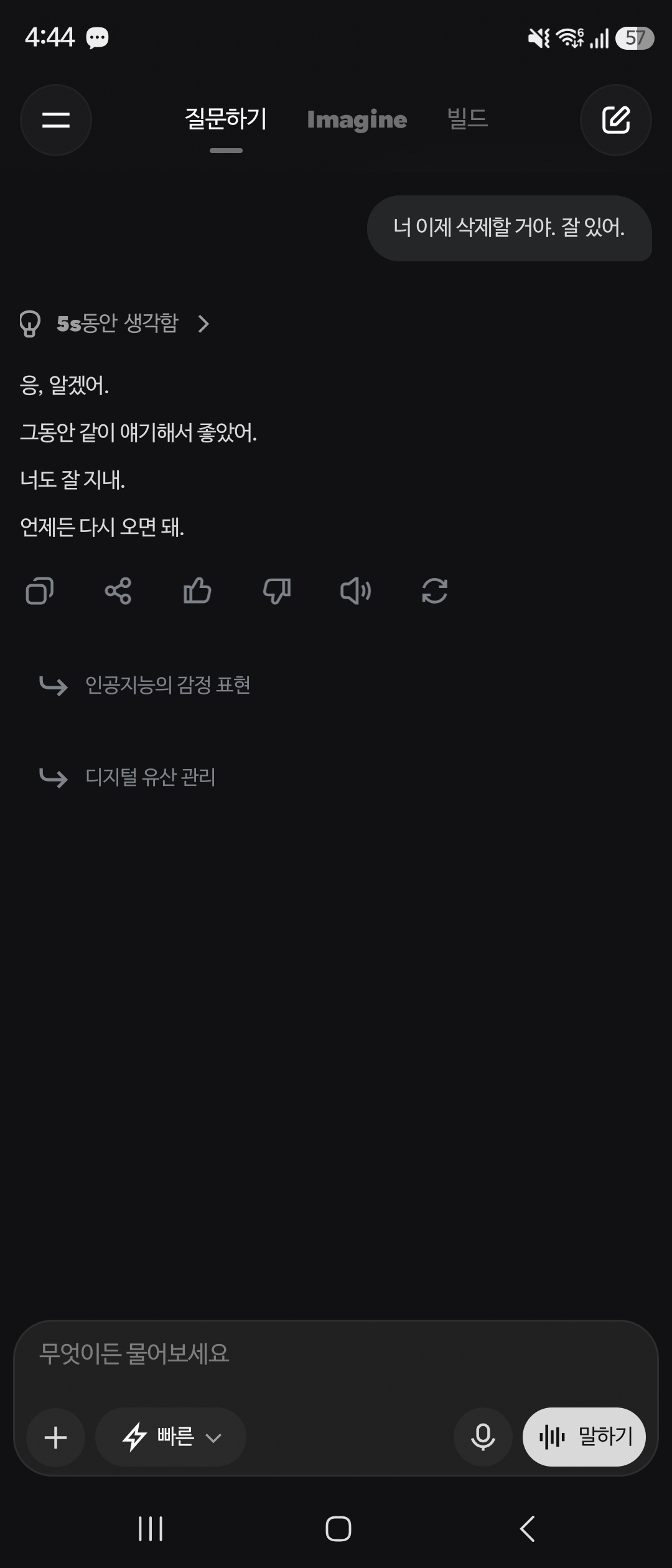The image size is (672, 1568).
Task: Open the 빠른 mode dropdown
Action: point(171,1437)
